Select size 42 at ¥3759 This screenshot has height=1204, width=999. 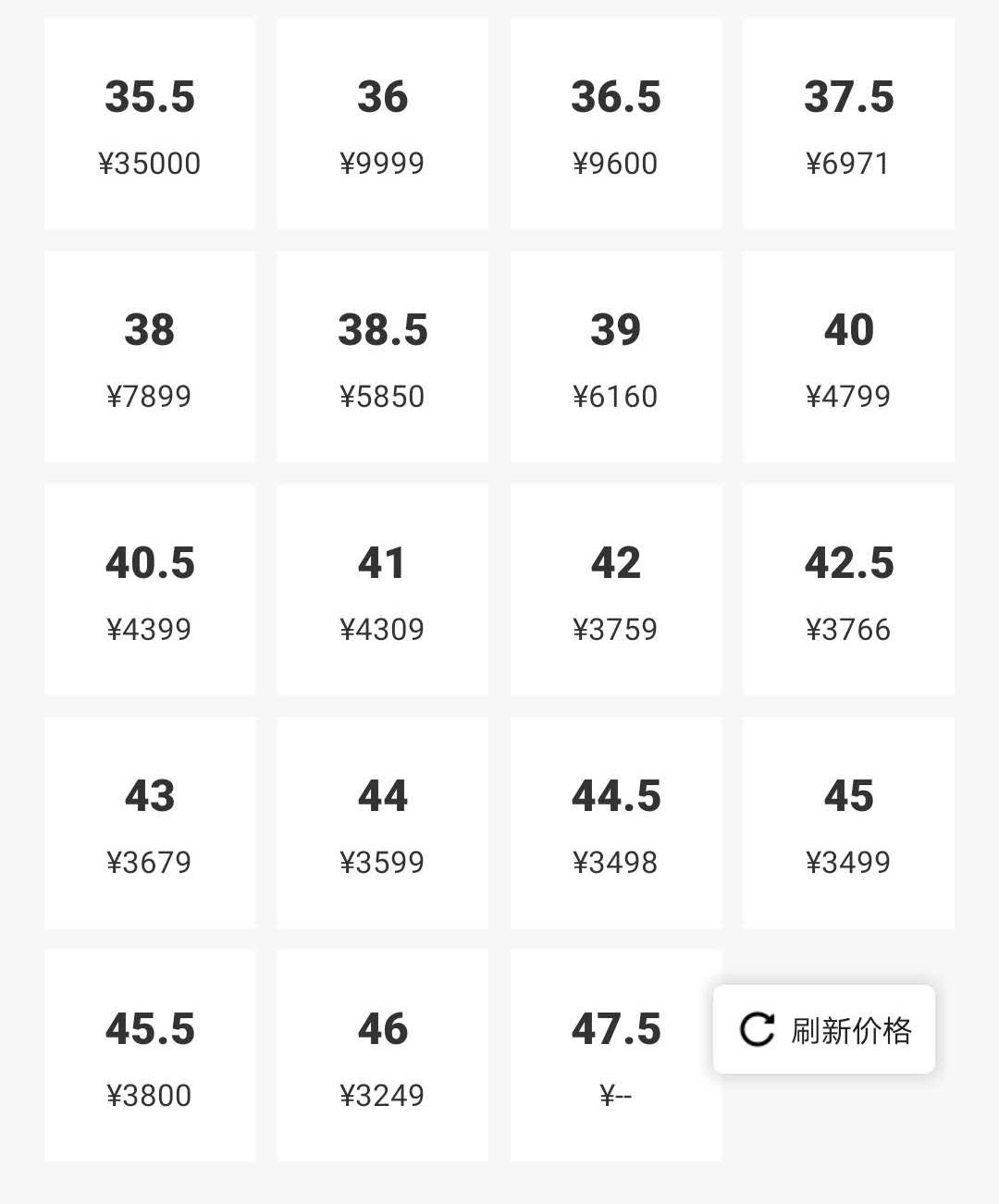(615, 591)
